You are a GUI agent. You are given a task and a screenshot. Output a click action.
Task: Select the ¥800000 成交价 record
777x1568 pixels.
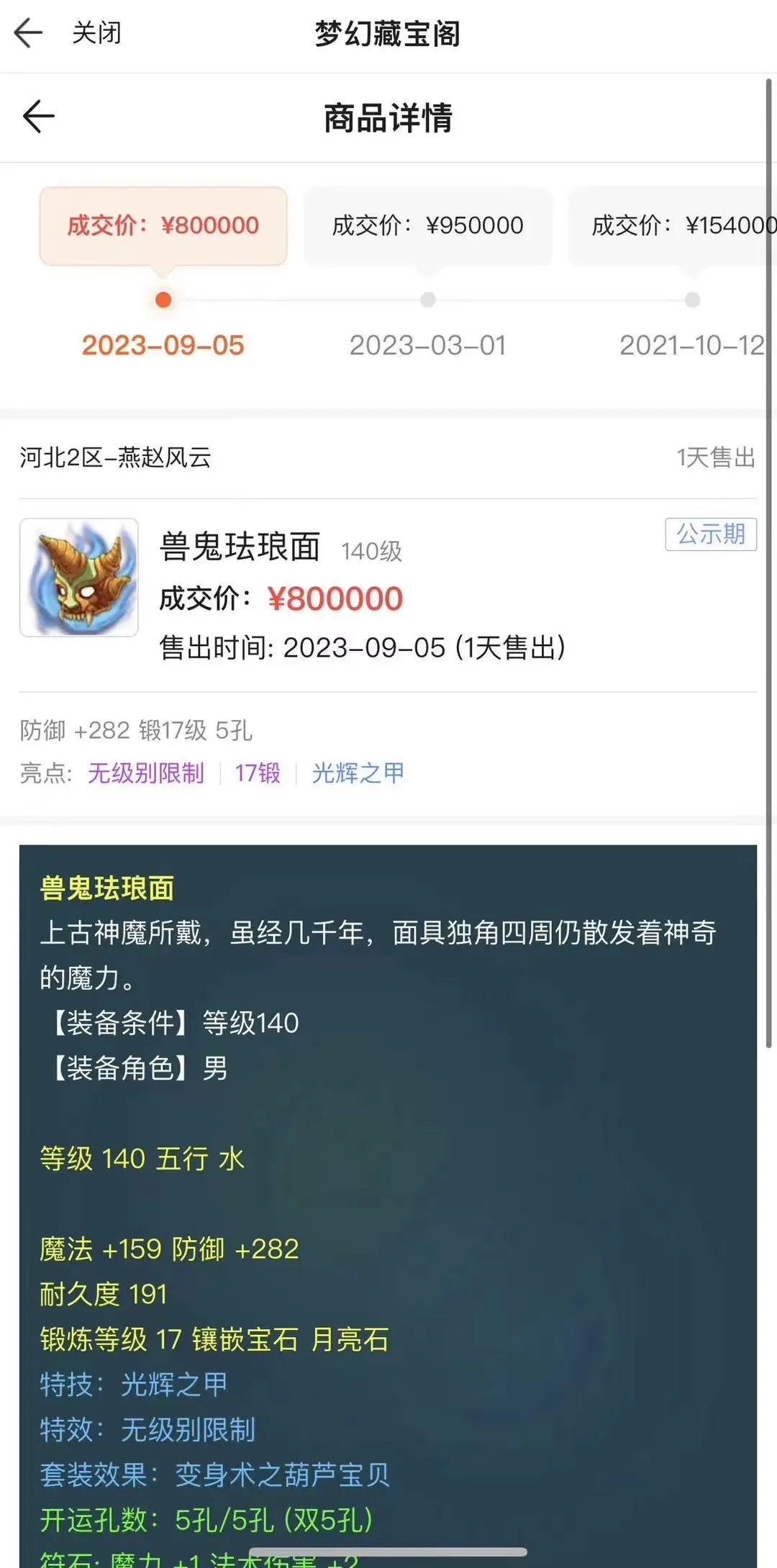pyautogui.click(x=163, y=226)
